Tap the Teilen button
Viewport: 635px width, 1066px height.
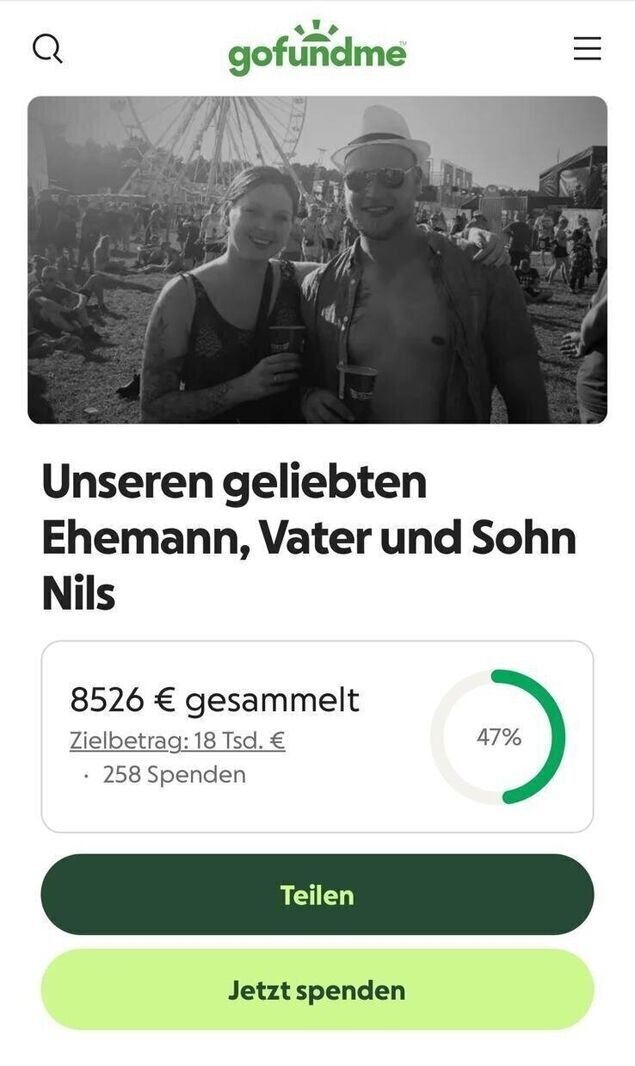click(317, 894)
